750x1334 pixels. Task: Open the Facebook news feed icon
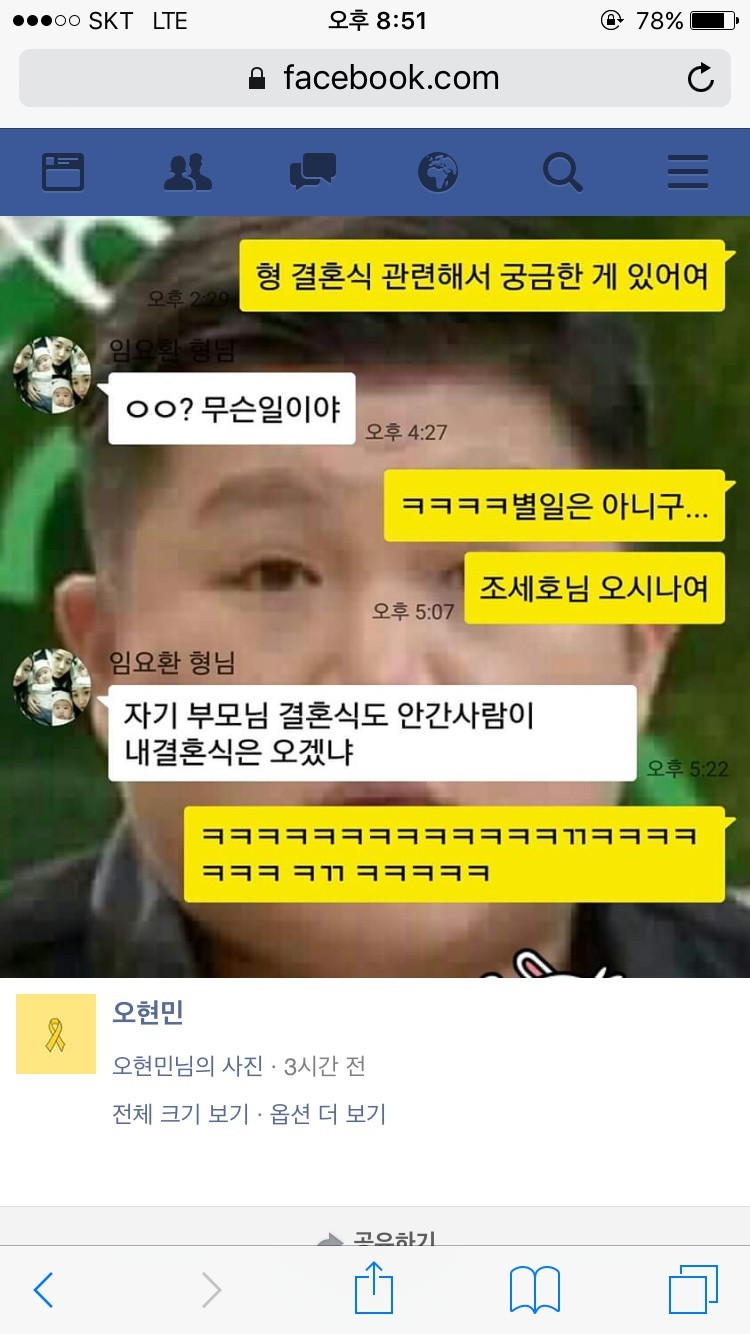(63, 172)
